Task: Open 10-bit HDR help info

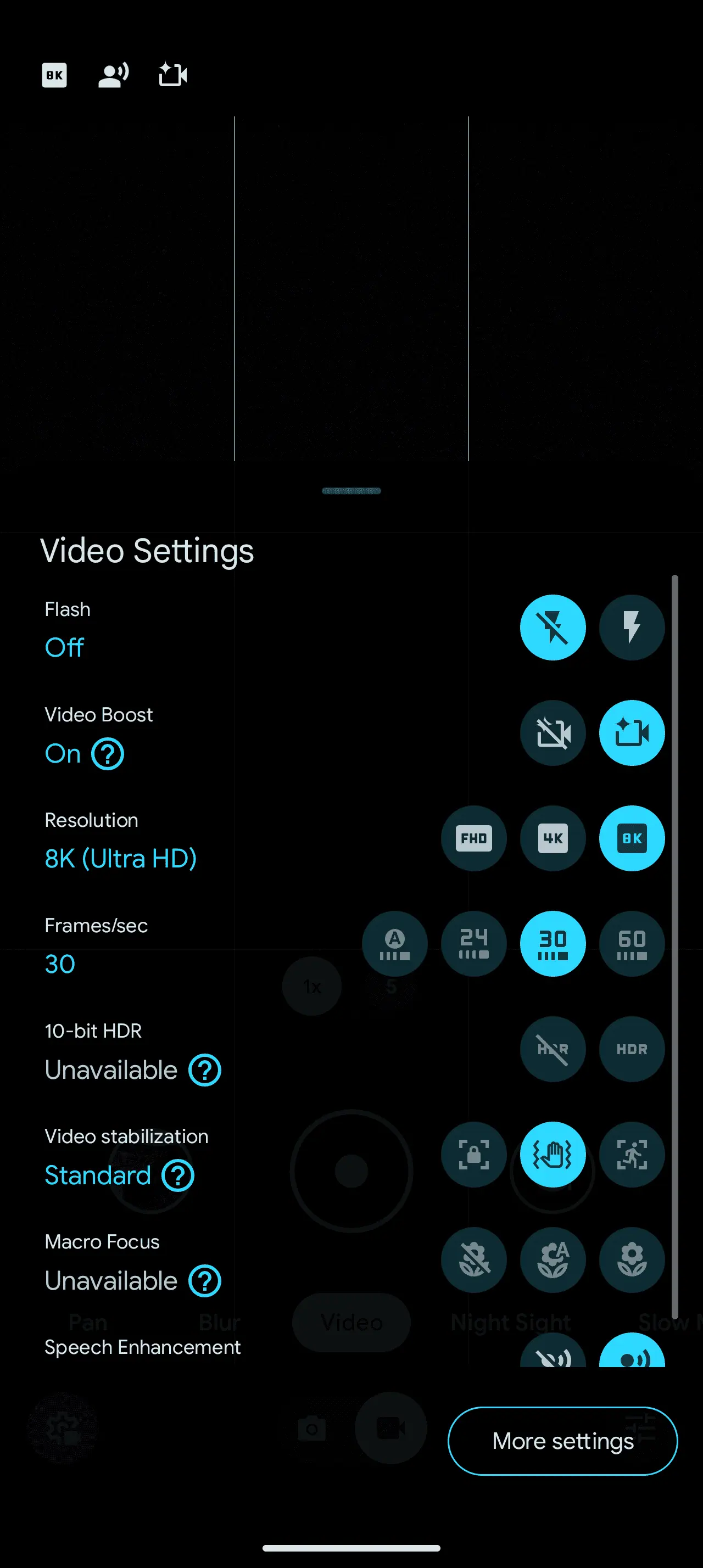Action: click(204, 1070)
